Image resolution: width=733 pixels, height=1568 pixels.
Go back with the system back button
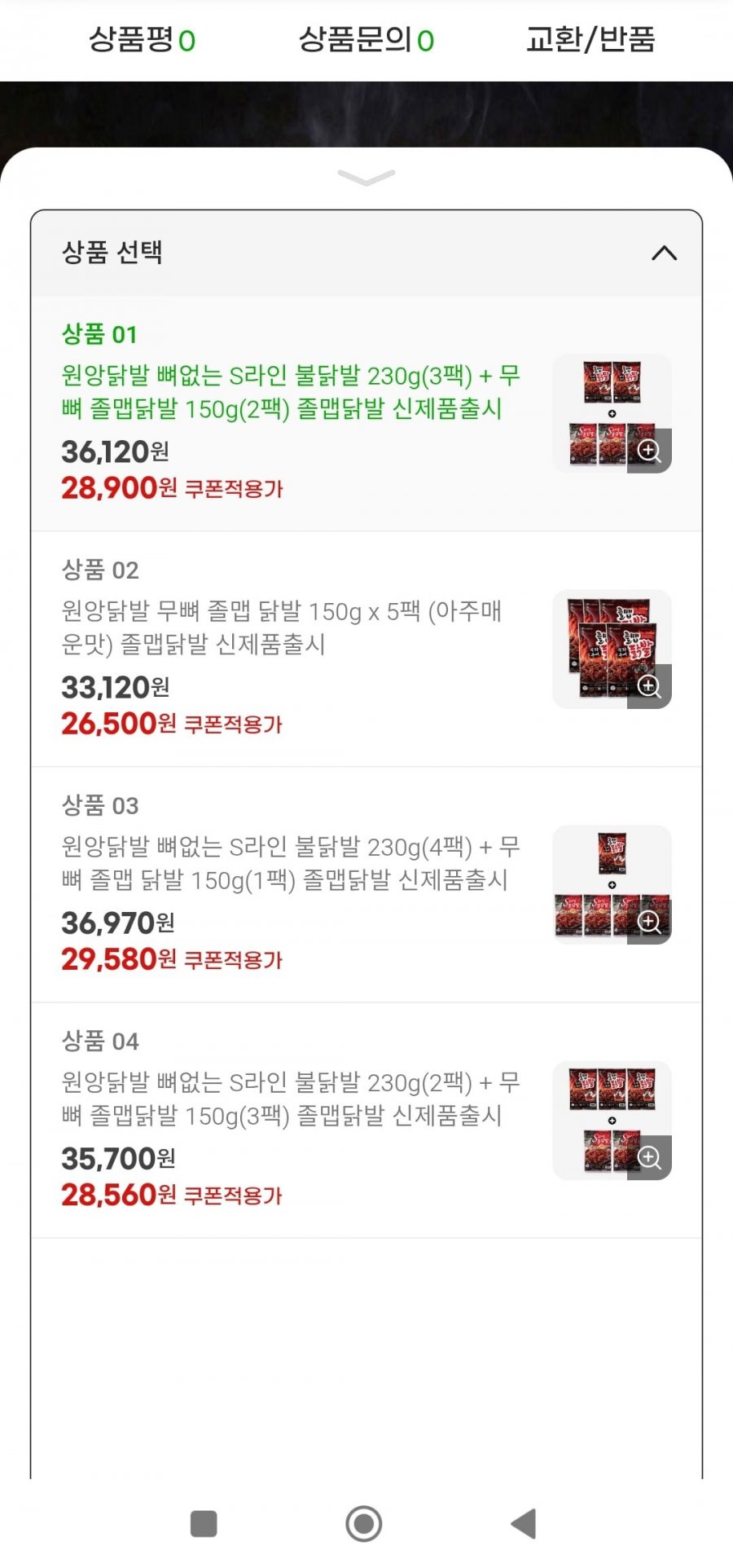524,1523
